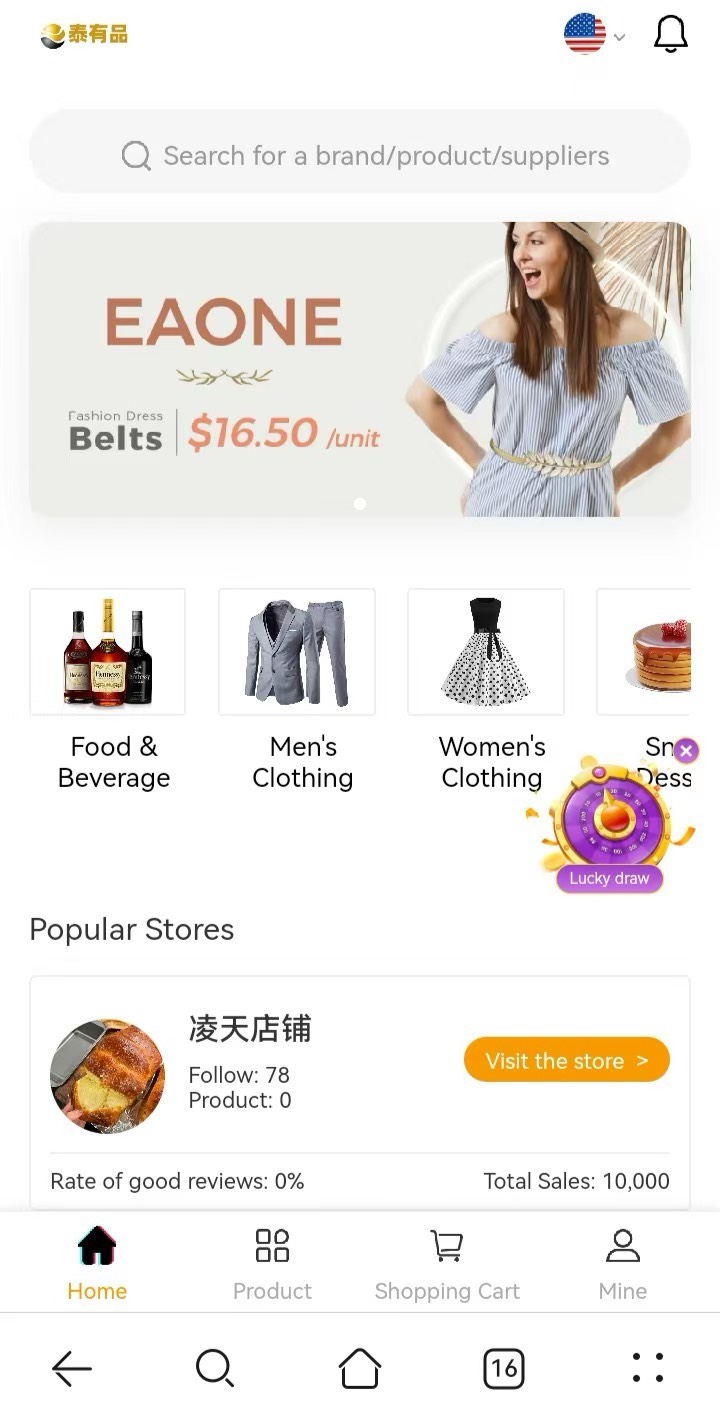Image resolution: width=720 pixels, height=1424 pixels.
Task: Switch to the Product tab
Action: click(x=272, y=1264)
